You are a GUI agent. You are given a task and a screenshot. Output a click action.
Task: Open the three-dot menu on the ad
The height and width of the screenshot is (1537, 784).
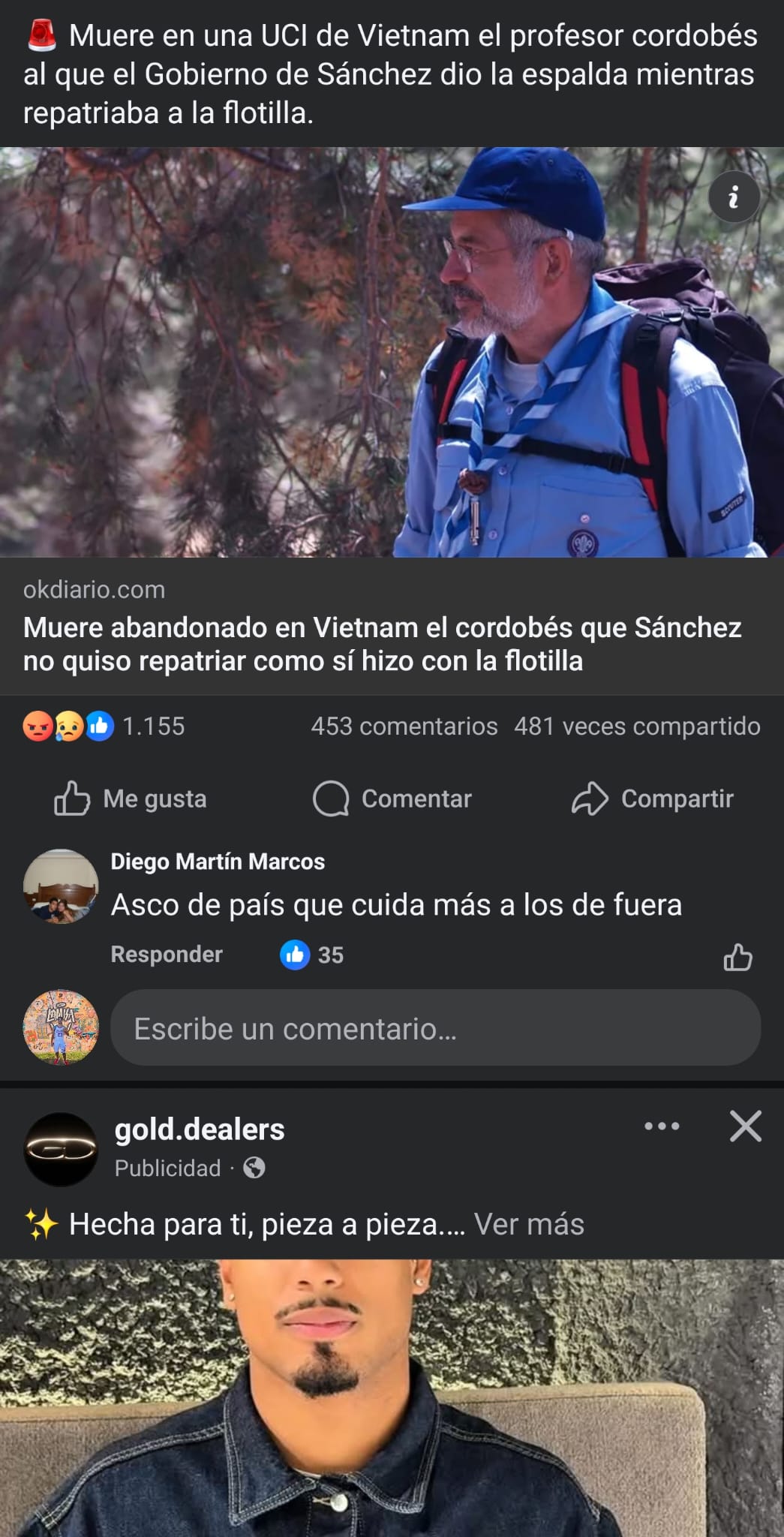click(662, 1126)
